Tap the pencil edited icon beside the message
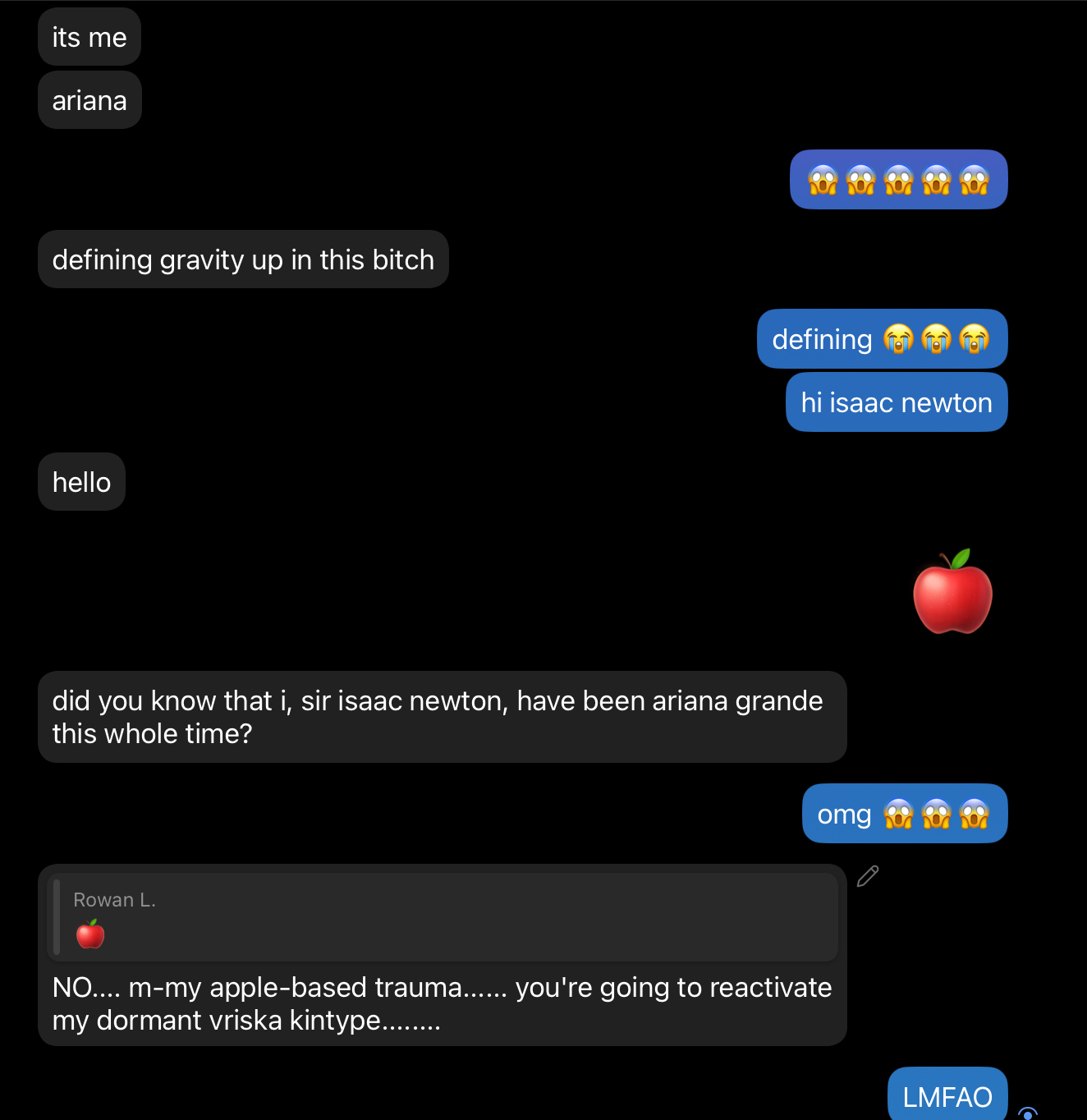Screen dimensions: 1087x1120 [868, 876]
